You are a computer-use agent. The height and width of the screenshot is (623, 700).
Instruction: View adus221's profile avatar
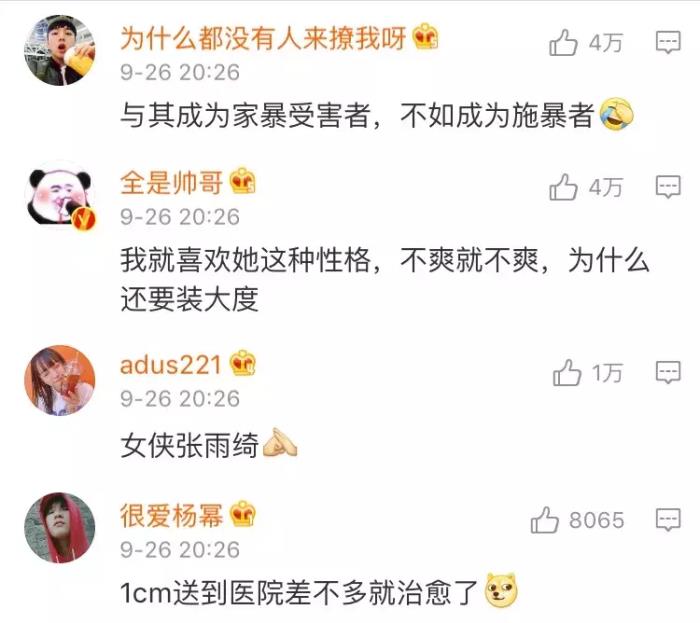pos(59,380)
